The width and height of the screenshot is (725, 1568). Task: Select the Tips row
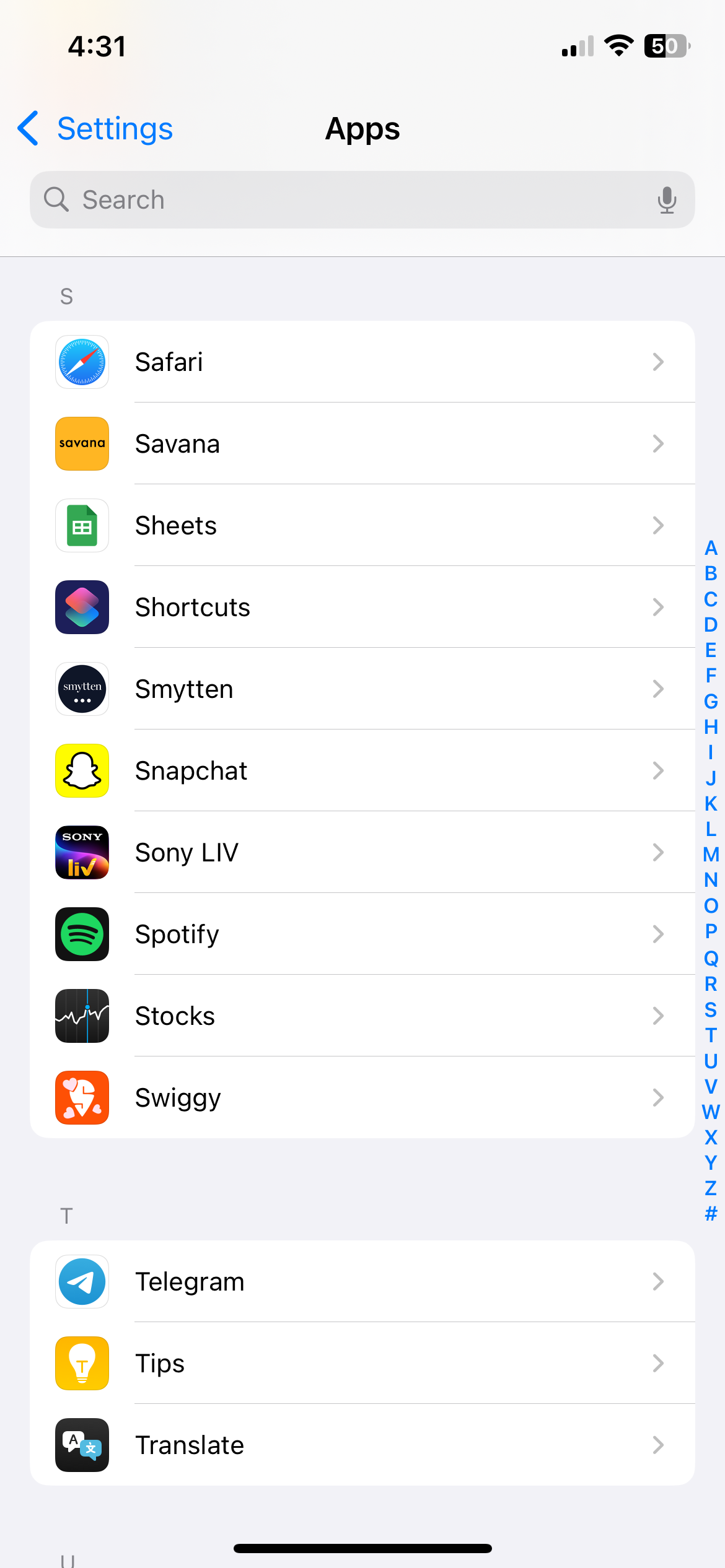point(362,1364)
